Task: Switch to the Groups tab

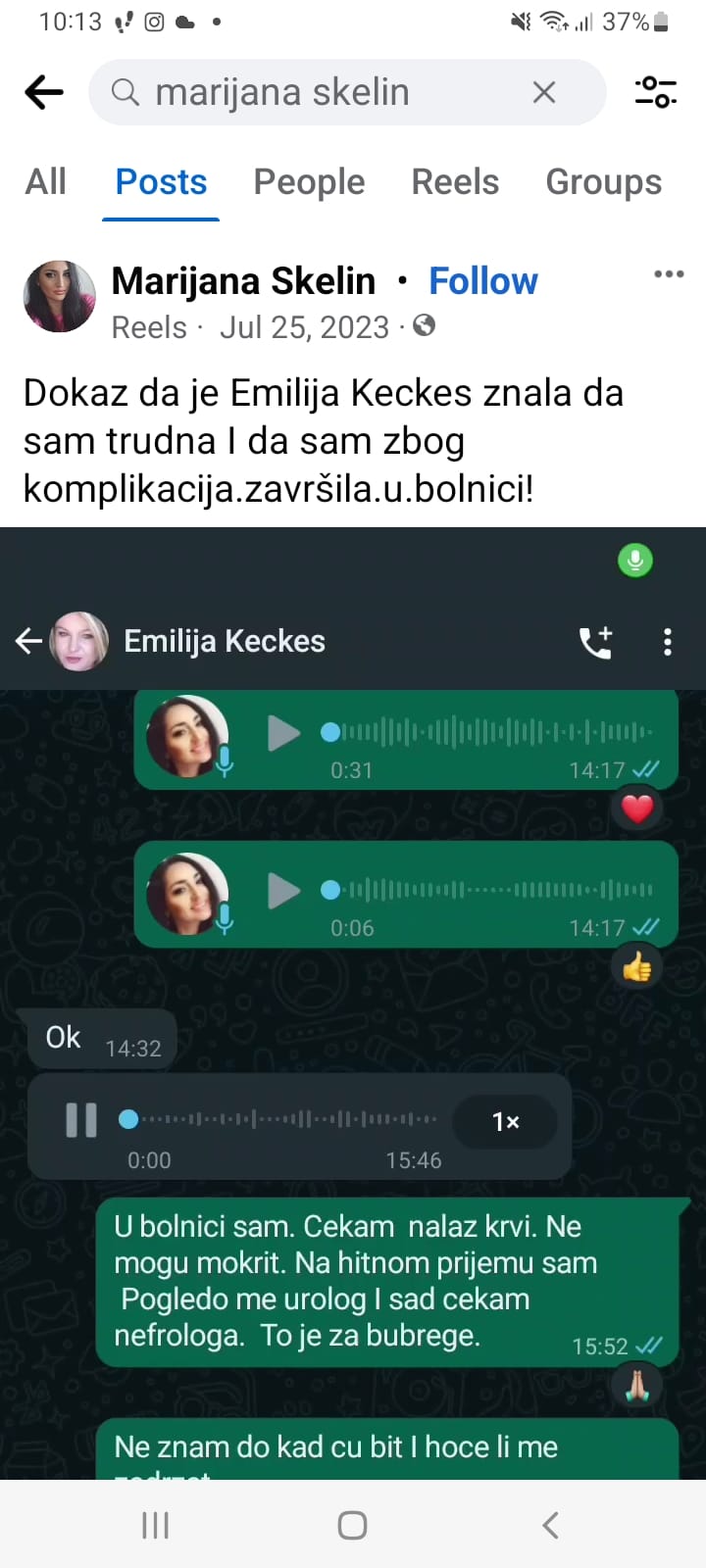Action: coord(603,182)
